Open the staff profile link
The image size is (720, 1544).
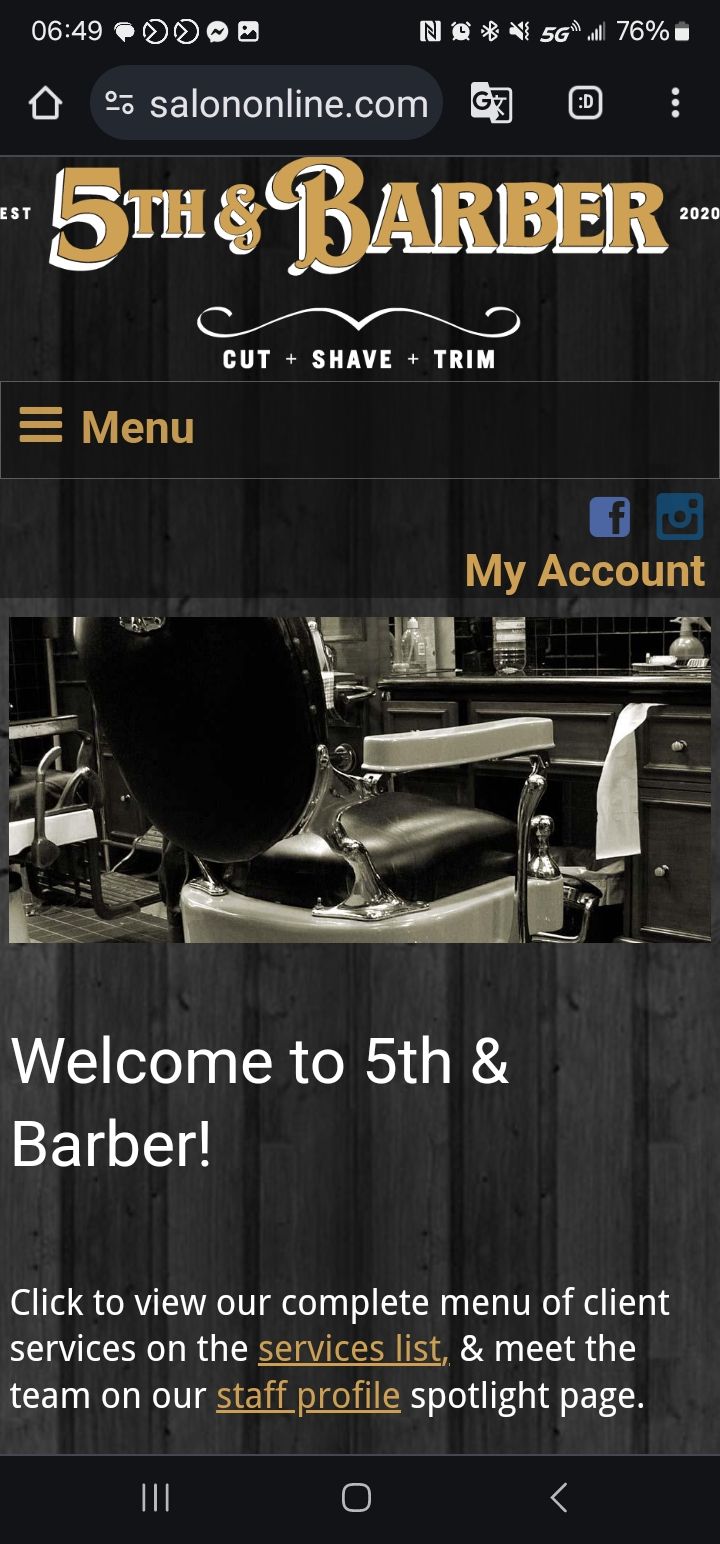click(x=308, y=1395)
